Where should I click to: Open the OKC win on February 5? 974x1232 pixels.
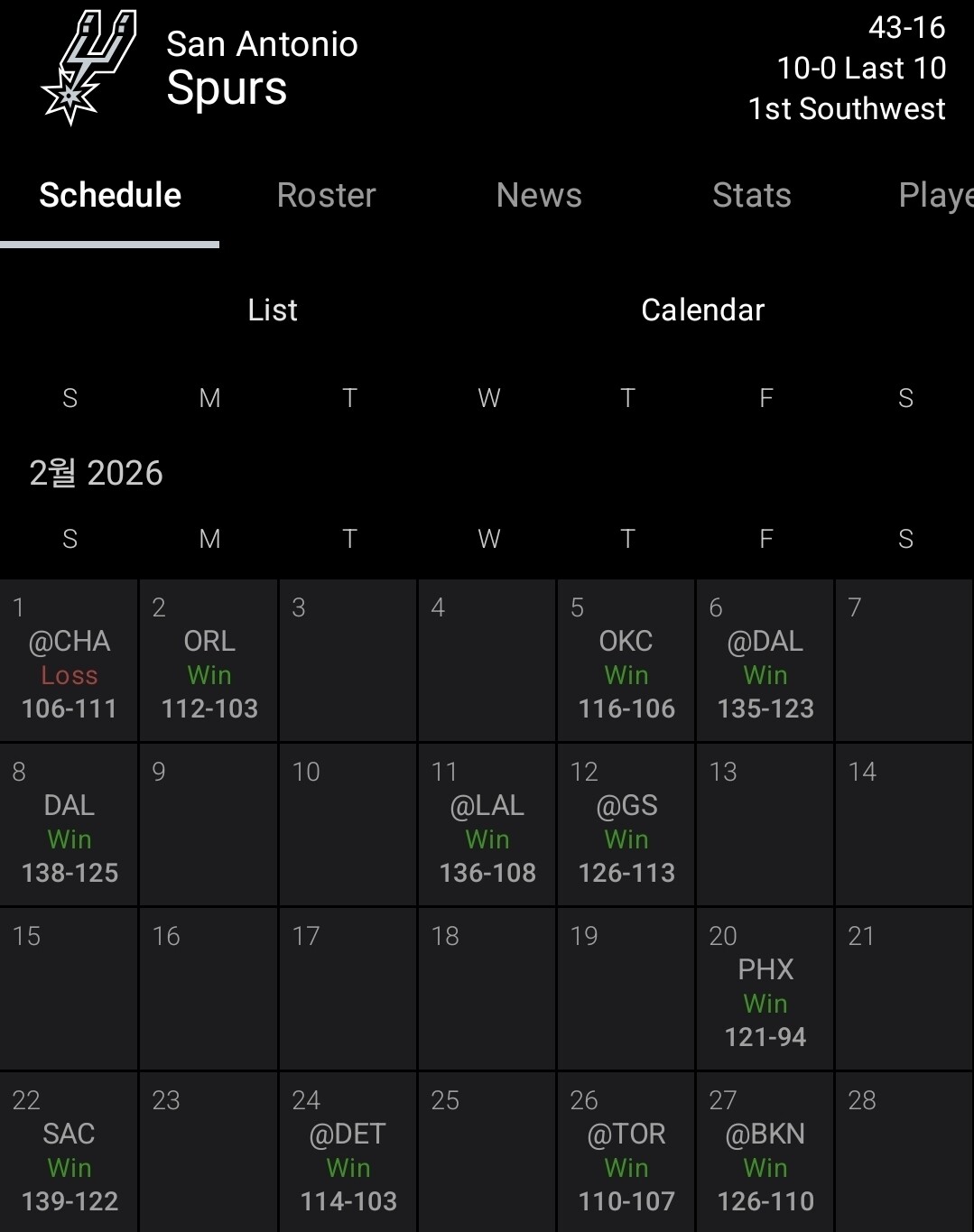click(626, 661)
